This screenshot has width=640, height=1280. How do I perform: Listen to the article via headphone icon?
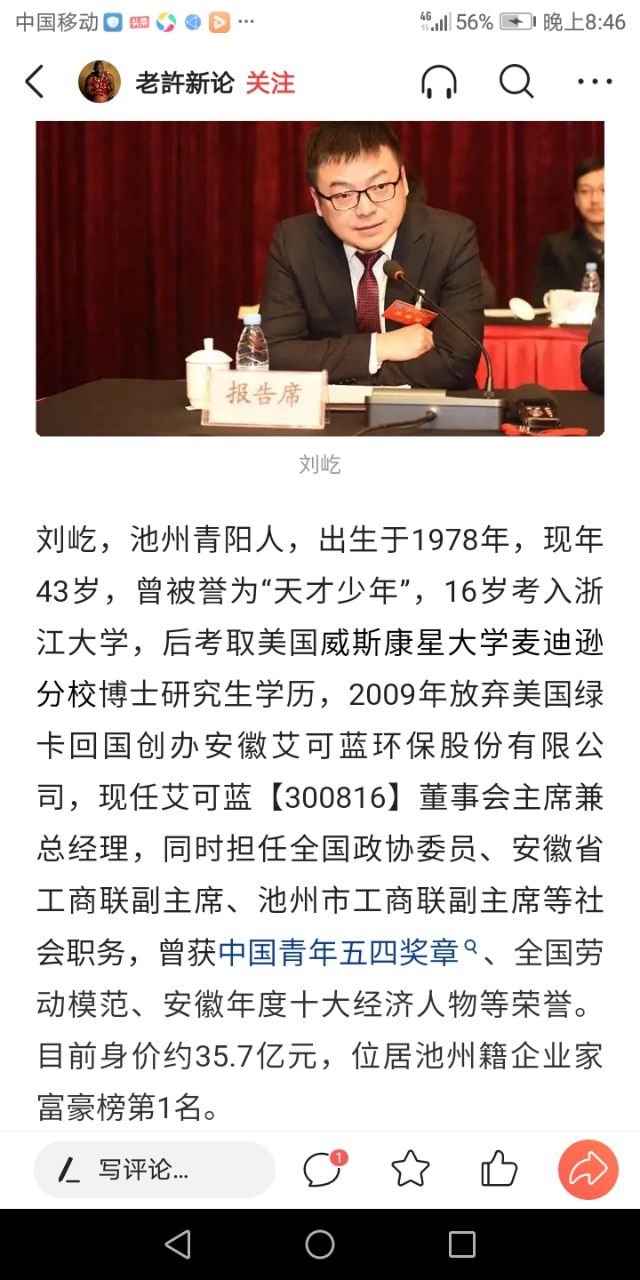(439, 82)
